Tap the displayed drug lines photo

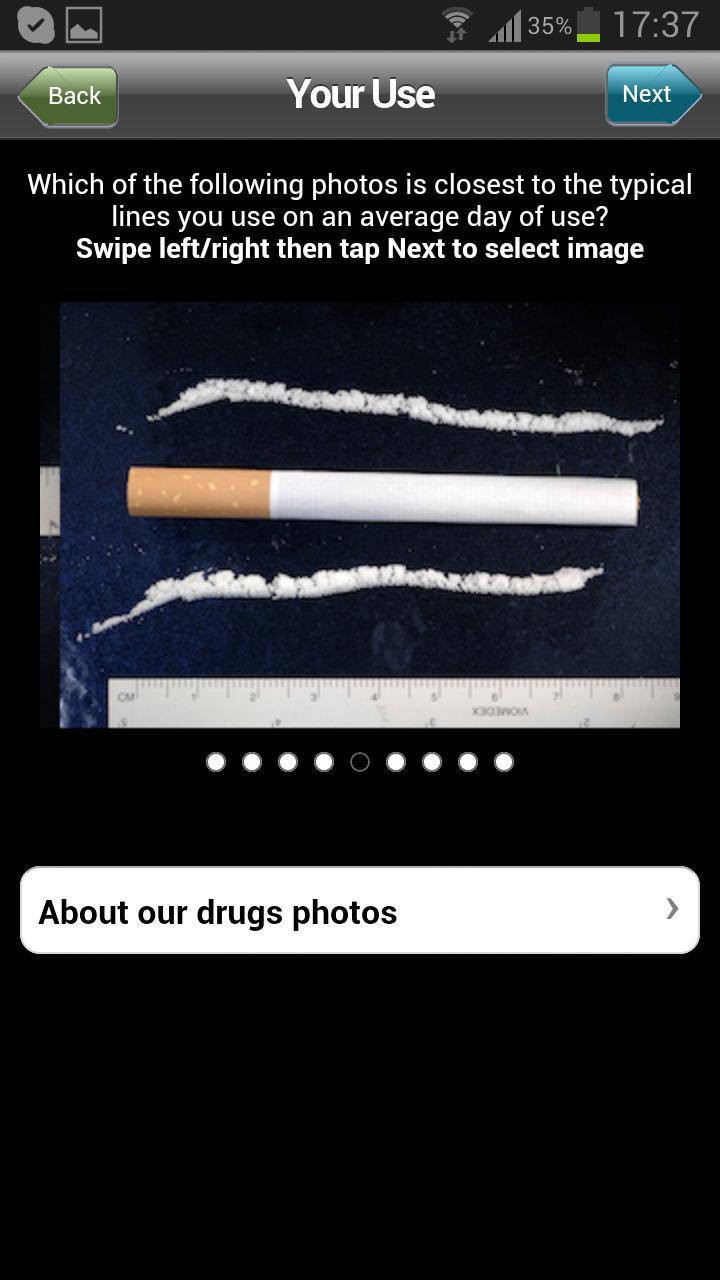[360, 515]
